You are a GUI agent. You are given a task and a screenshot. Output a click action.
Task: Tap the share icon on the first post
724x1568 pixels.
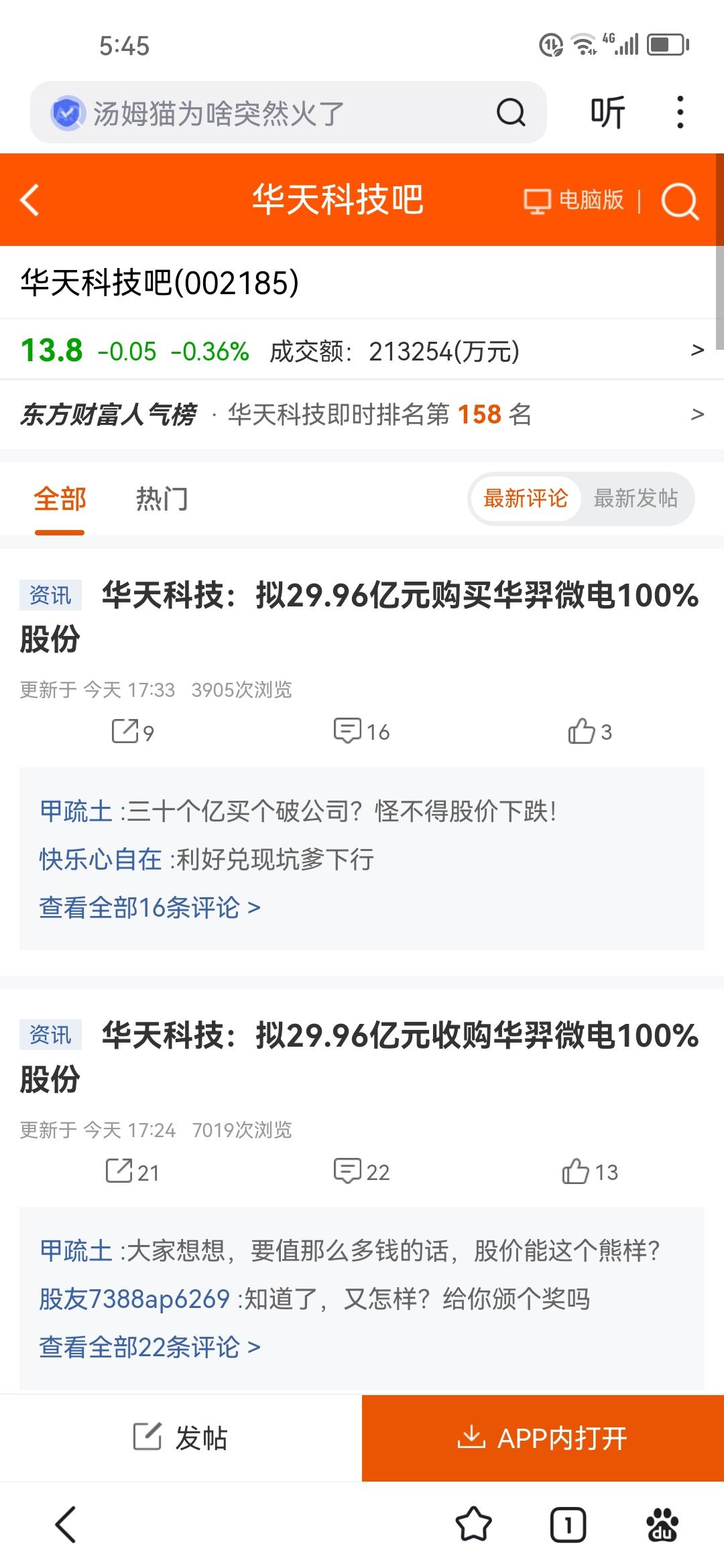pos(129,733)
